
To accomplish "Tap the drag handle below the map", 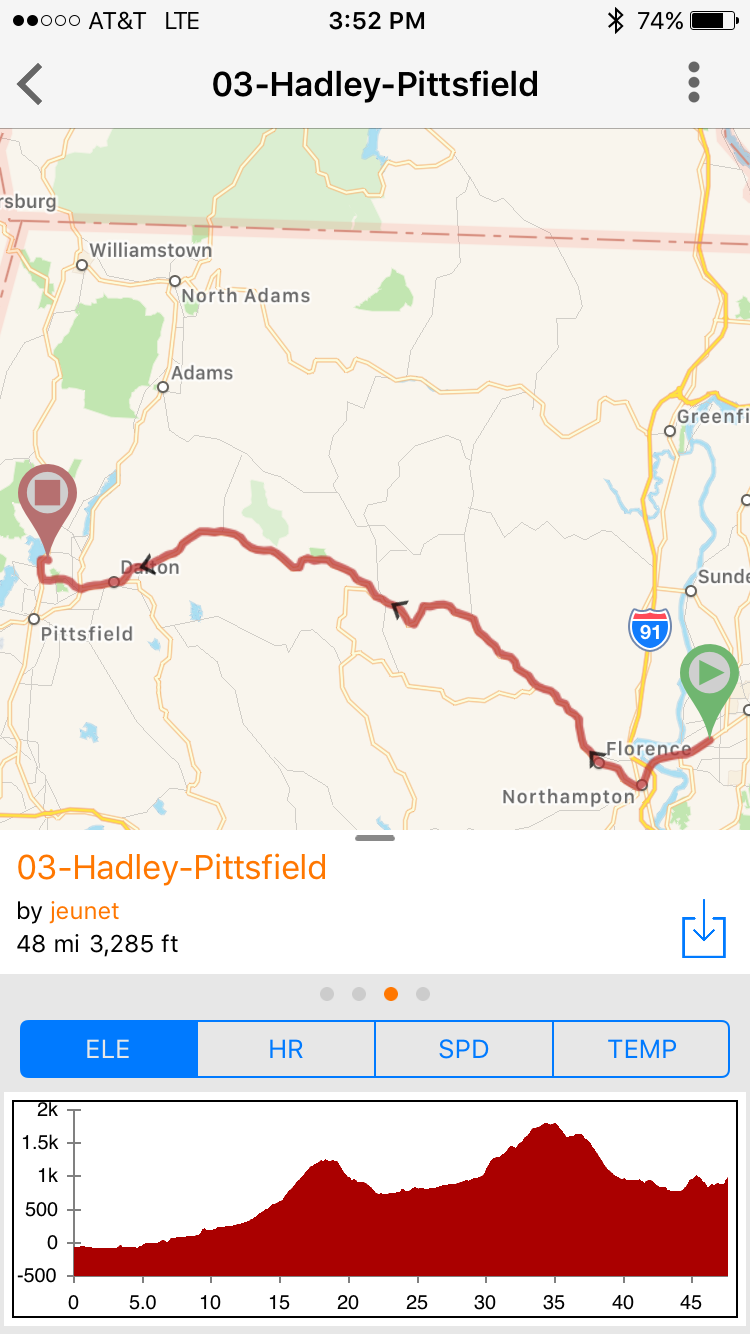I will click(375, 838).
